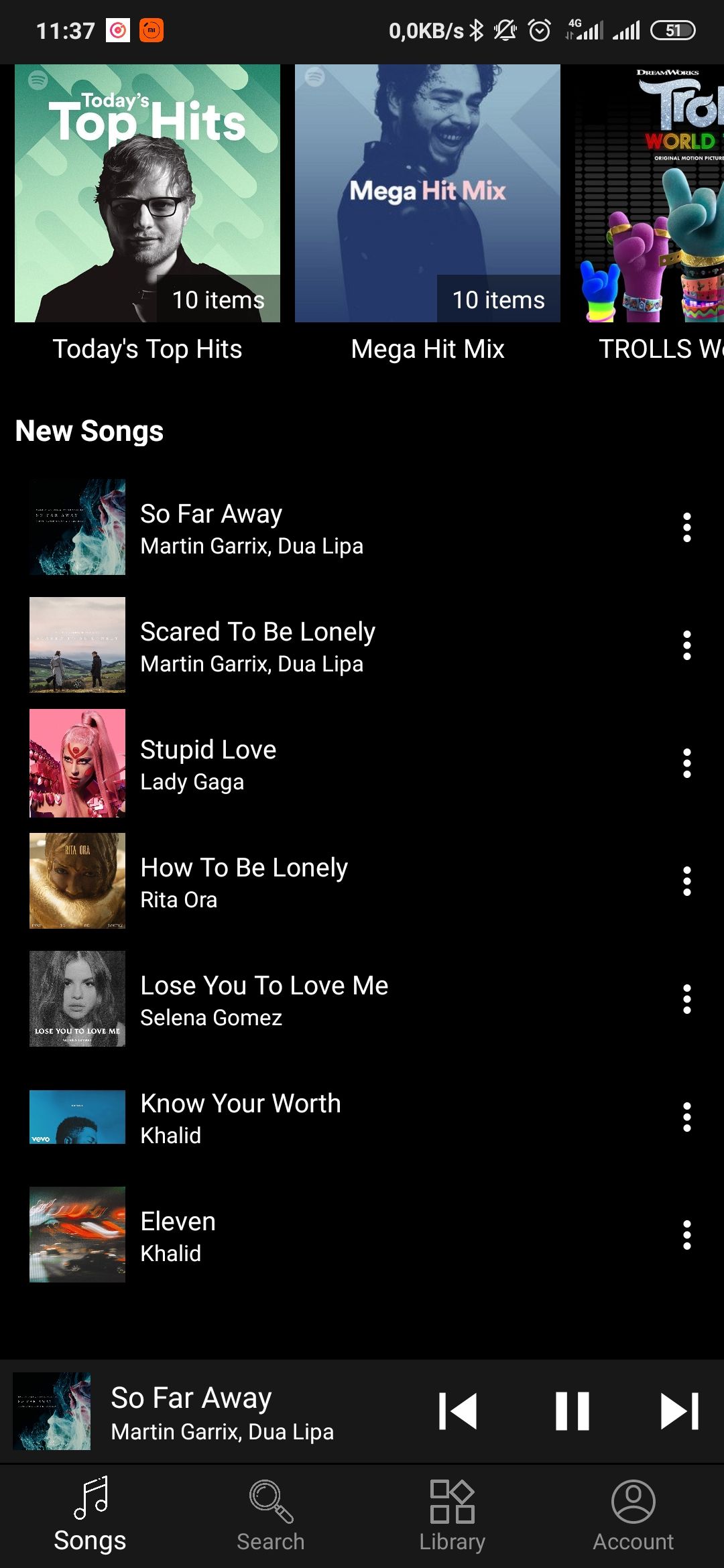
Task: Play Scared To Be Lonely song
Action: [257, 646]
